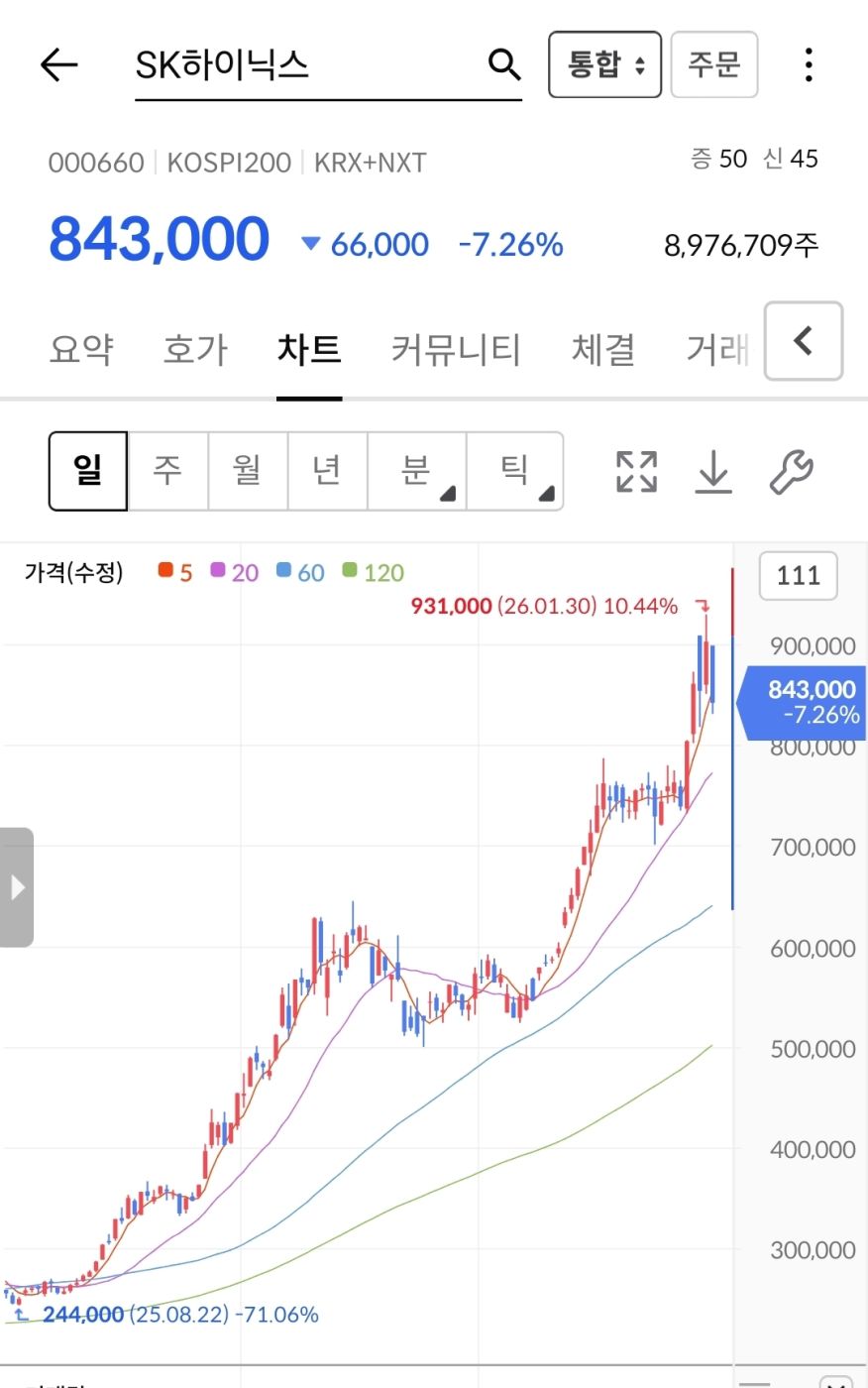This screenshot has width=868, height=1388.
Task: Open the 커뮤니티 tab
Action: click(x=456, y=349)
